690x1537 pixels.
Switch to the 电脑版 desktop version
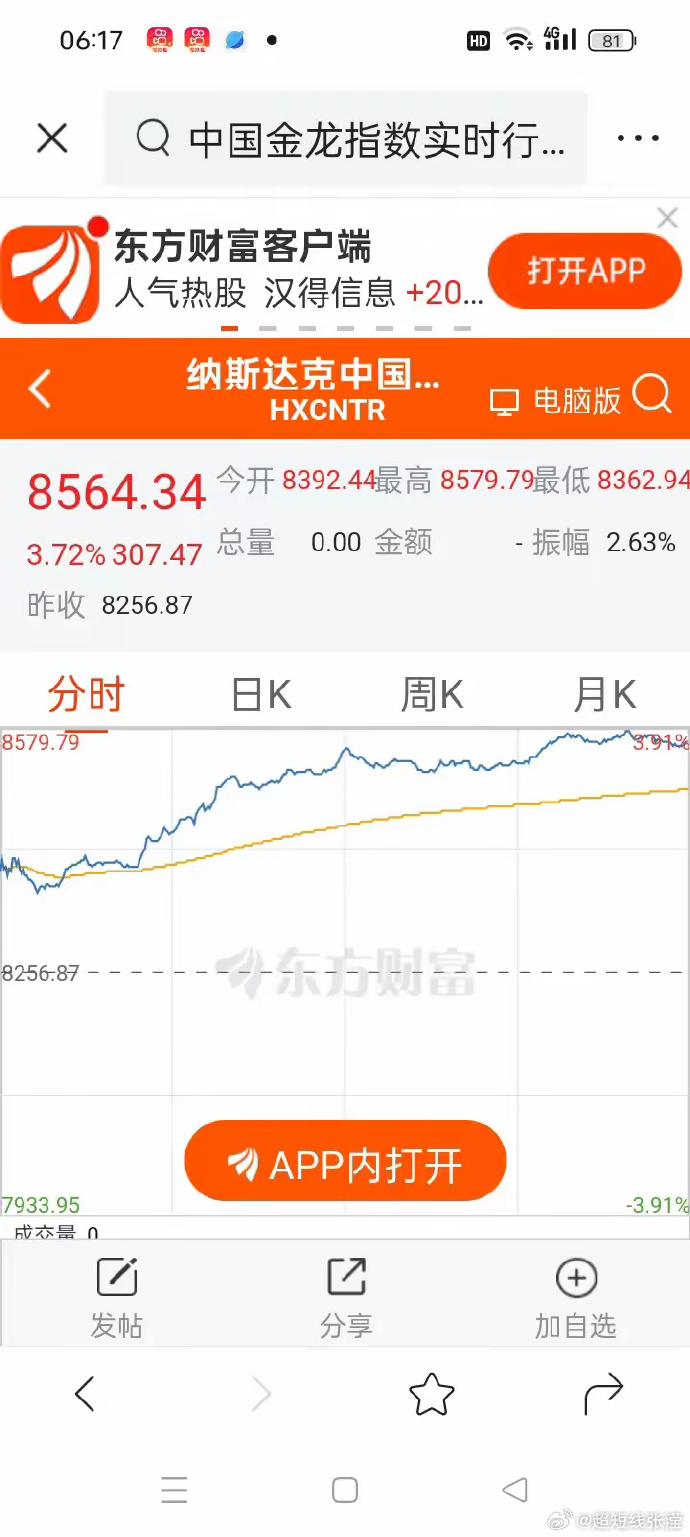(556, 401)
